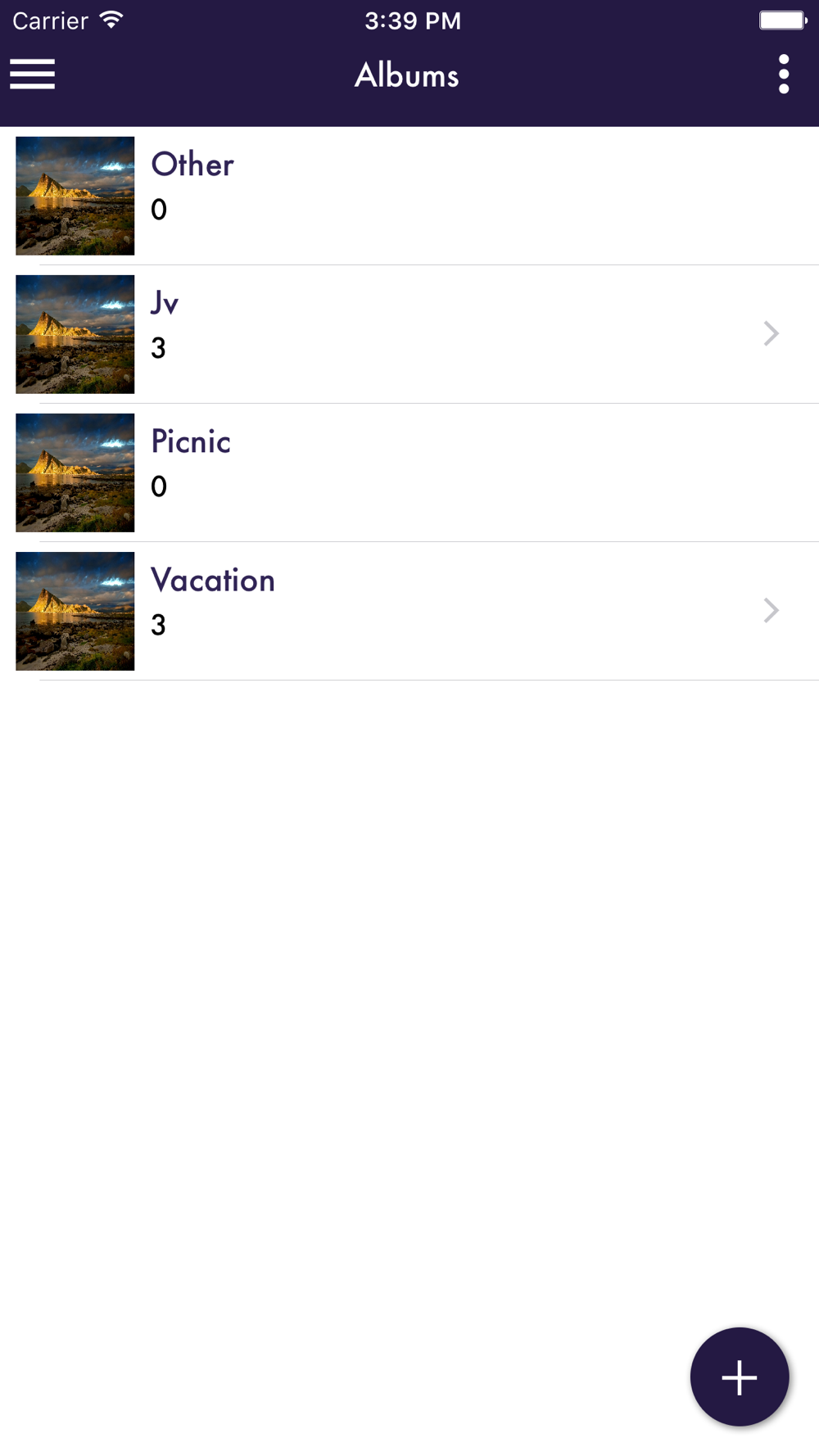819x1456 pixels.
Task: Open the three-dot overflow menu
Action: point(784,75)
